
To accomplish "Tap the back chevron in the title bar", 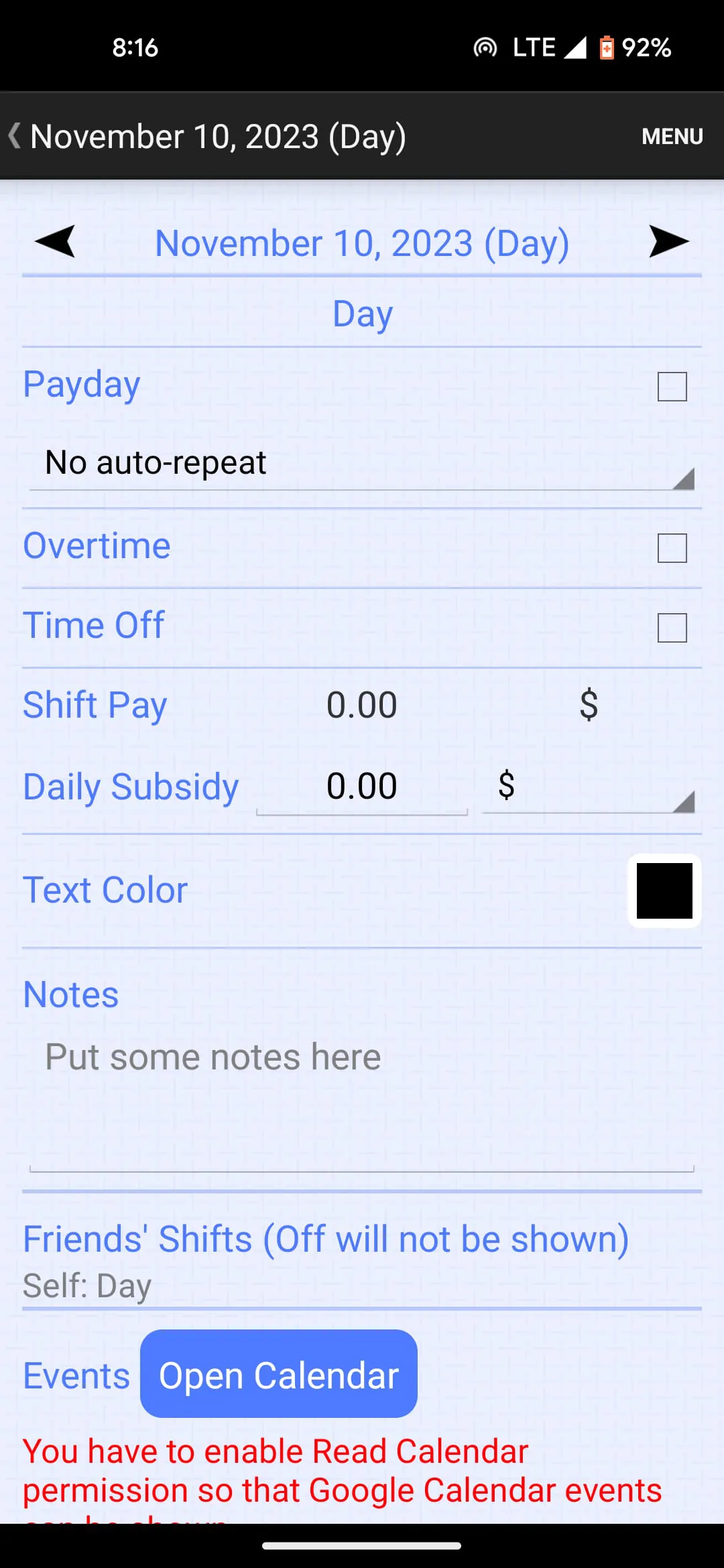I will click(x=13, y=136).
